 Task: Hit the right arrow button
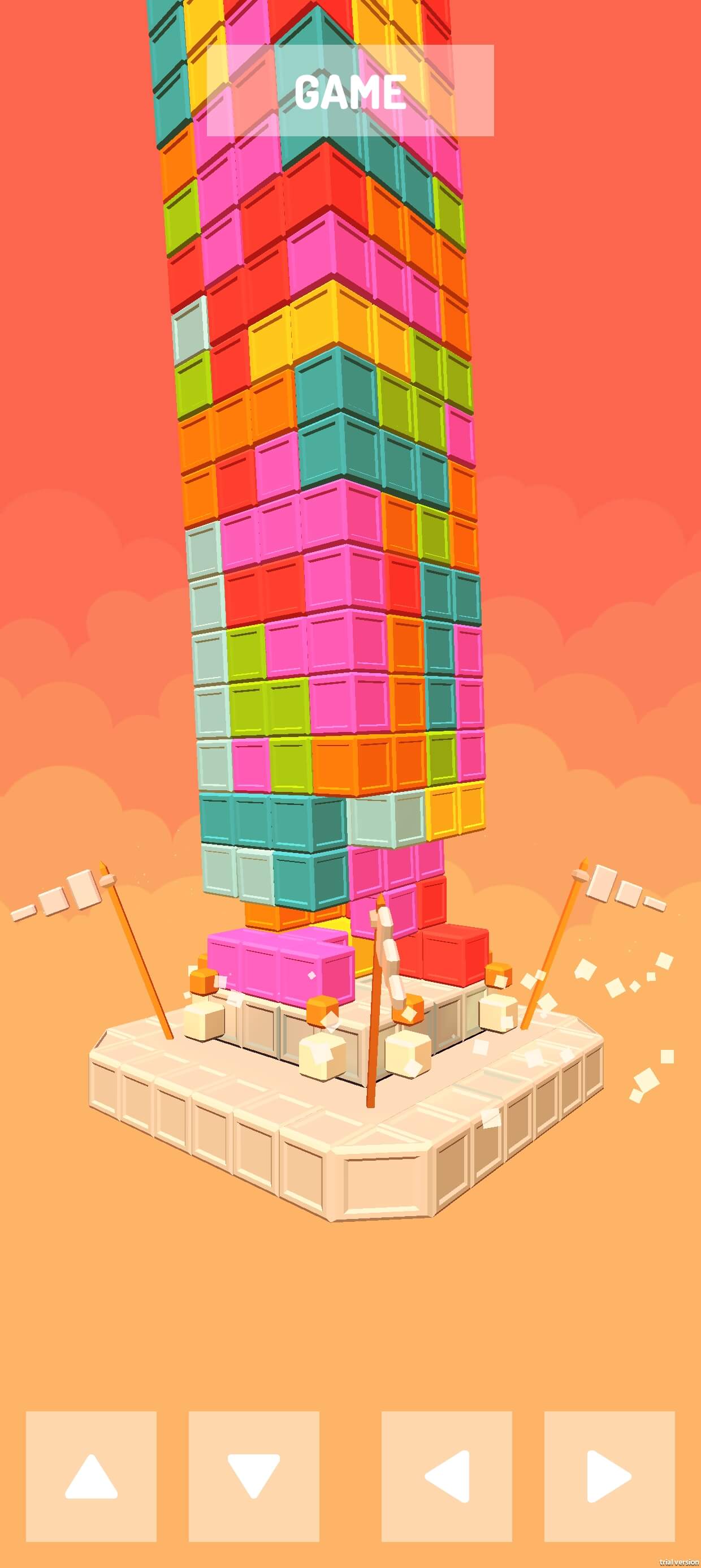609,1476
